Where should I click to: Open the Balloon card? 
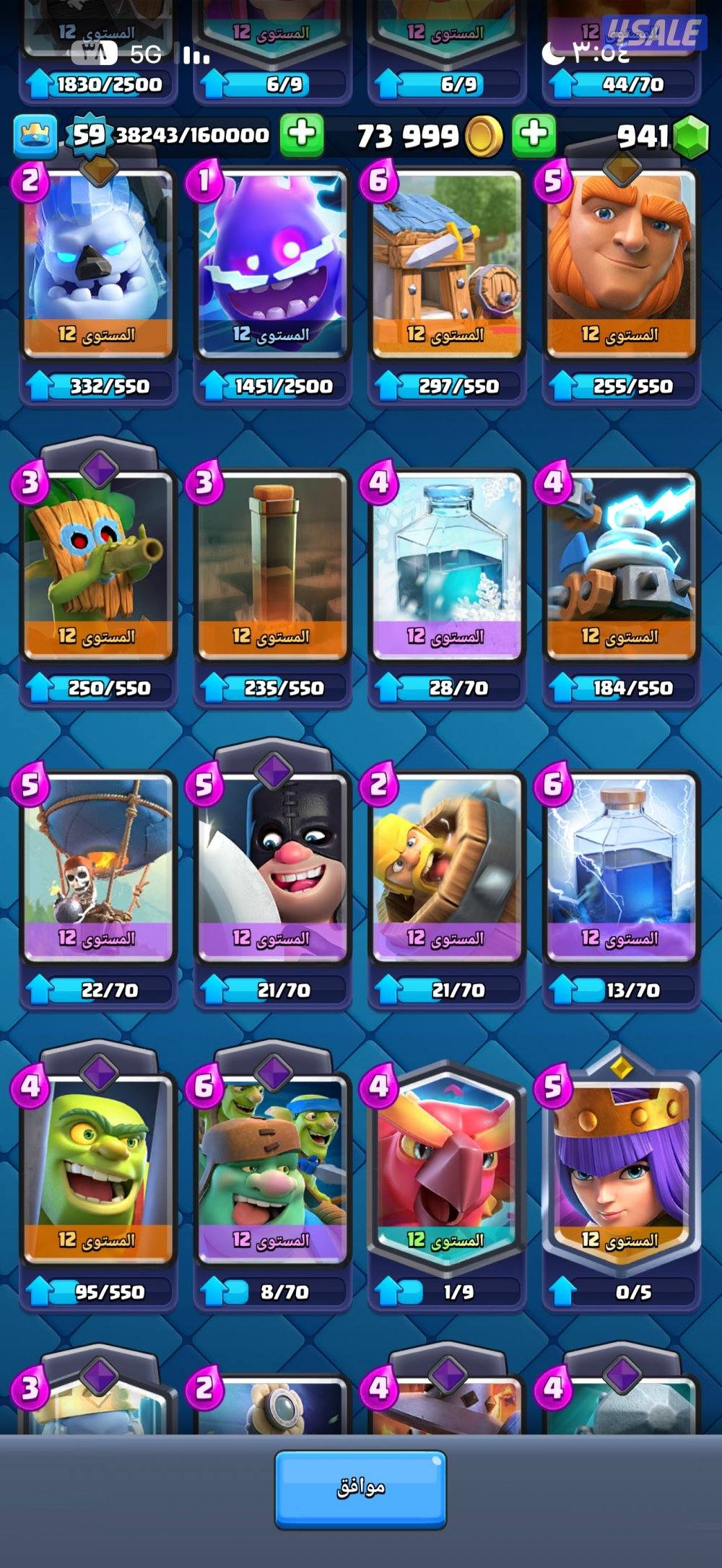98,867
